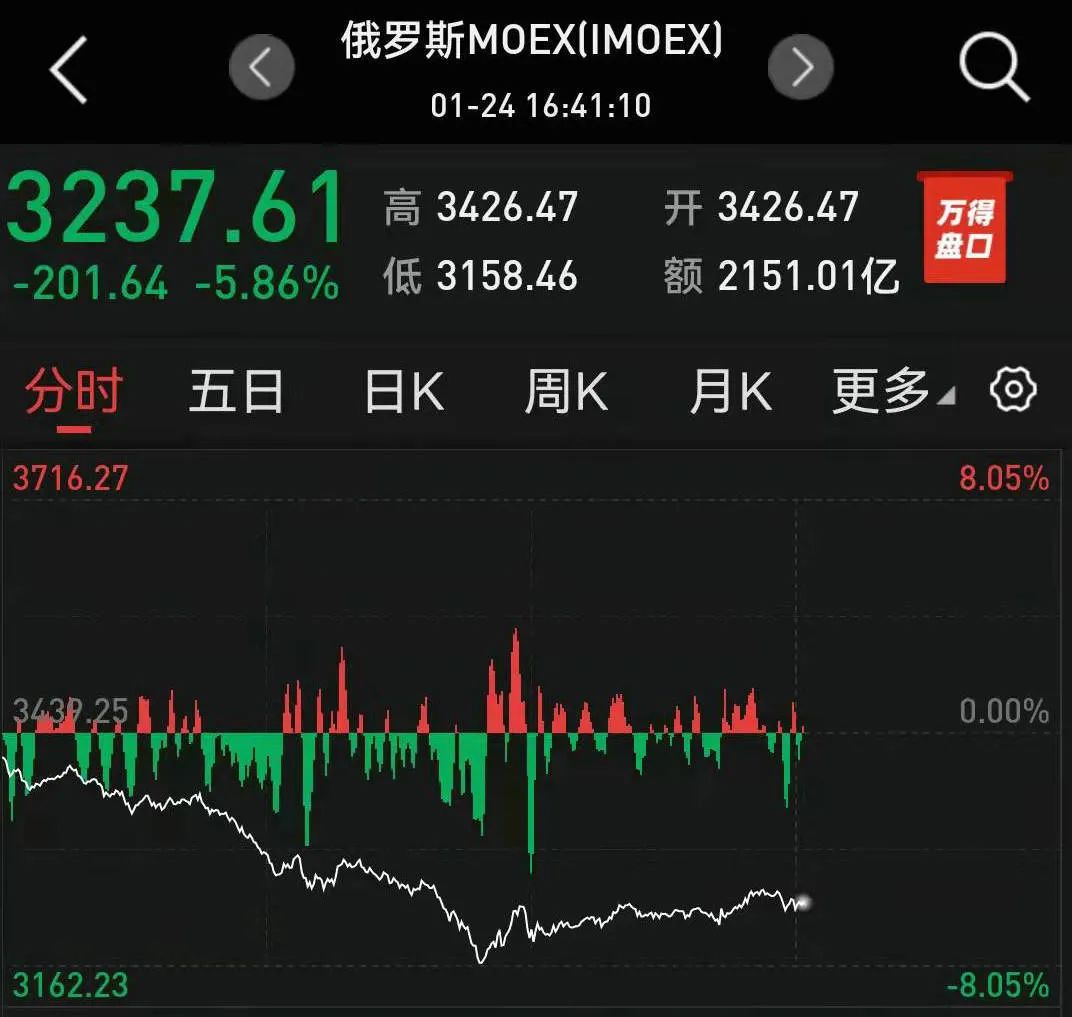The width and height of the screenshot is (1072, 1017).
Task: Expand the 更多 dropdown
Action: click(x=892, y=392)
